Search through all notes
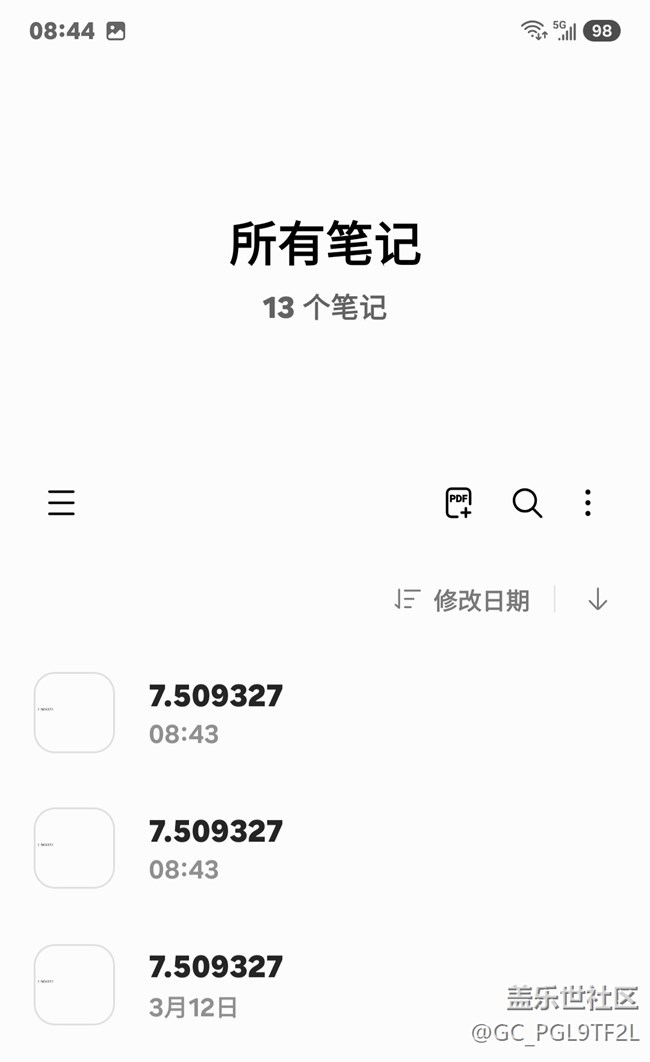 [527, 502]
